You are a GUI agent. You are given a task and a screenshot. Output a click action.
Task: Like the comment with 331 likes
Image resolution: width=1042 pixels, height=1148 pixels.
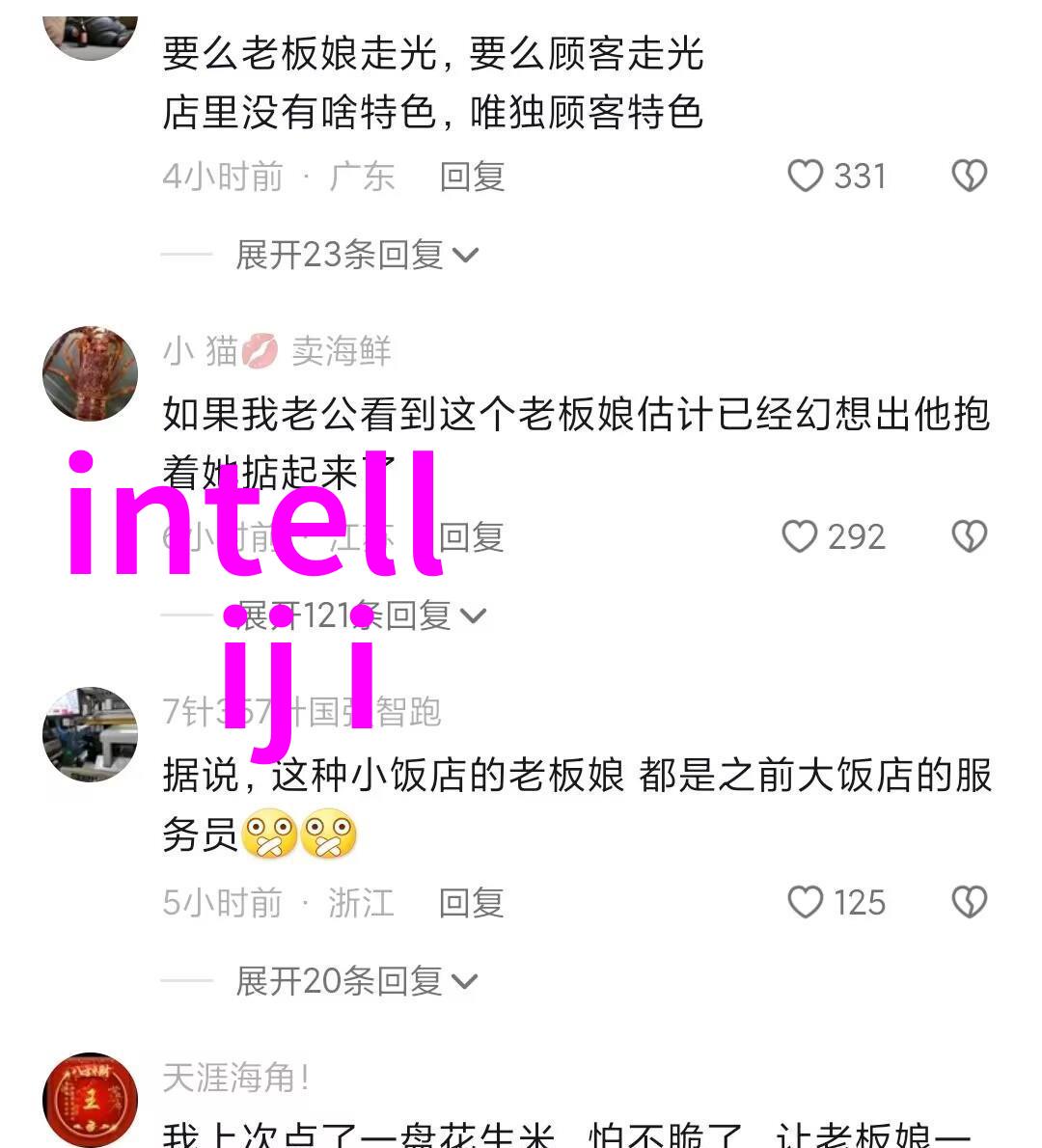805,177
